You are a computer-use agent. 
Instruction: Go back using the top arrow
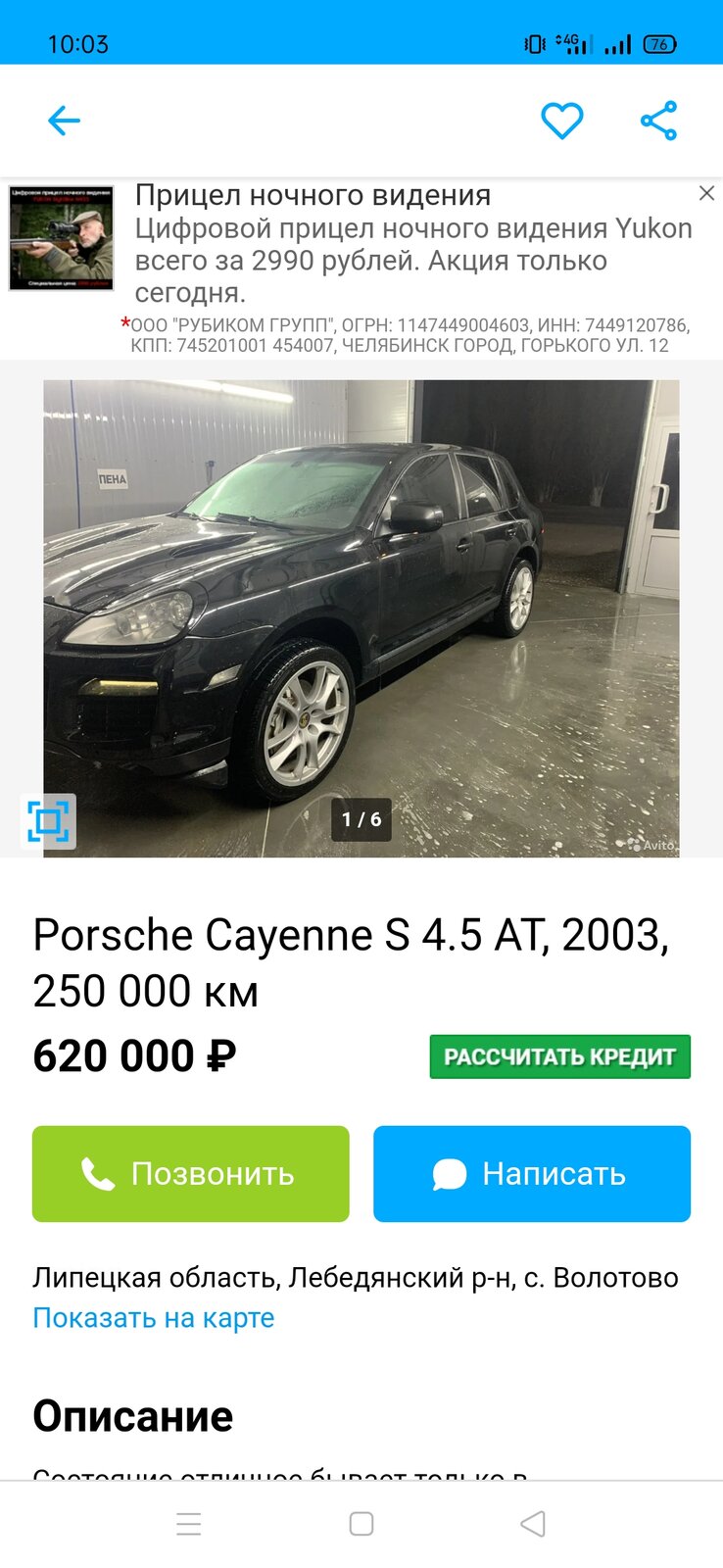point(64,121)
